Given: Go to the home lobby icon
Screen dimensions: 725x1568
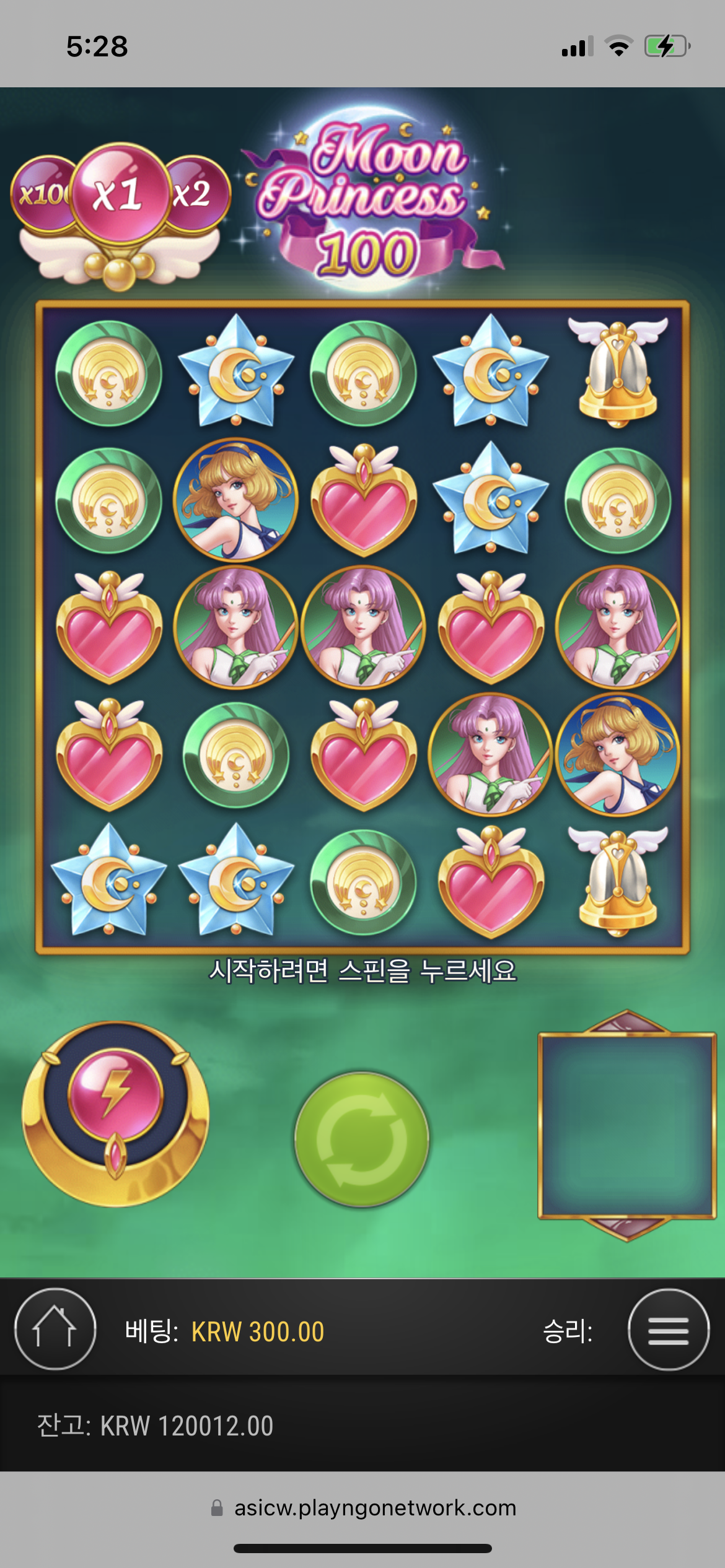Looking at the screenshot, I should (55, 1329).
